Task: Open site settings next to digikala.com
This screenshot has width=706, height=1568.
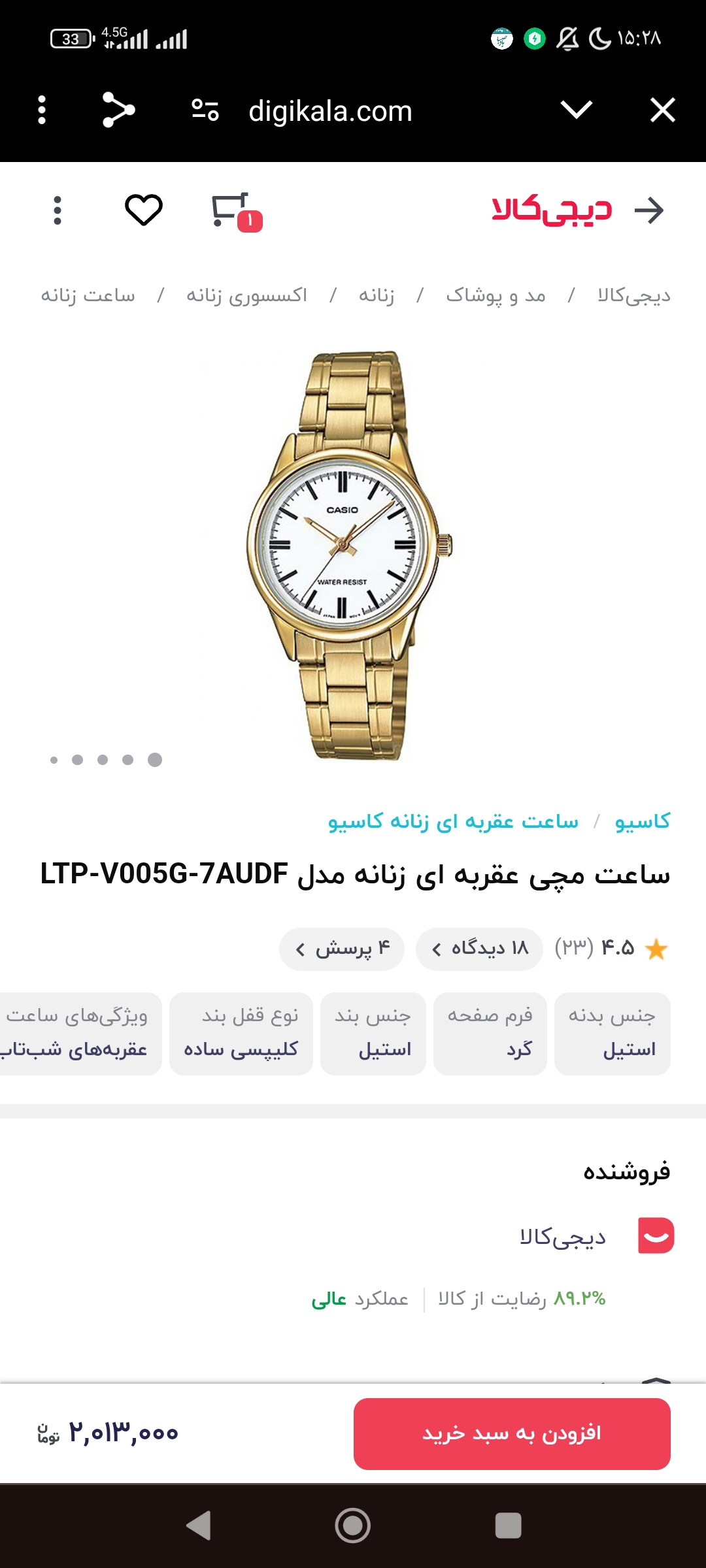Action: click(x=205, y=110)
